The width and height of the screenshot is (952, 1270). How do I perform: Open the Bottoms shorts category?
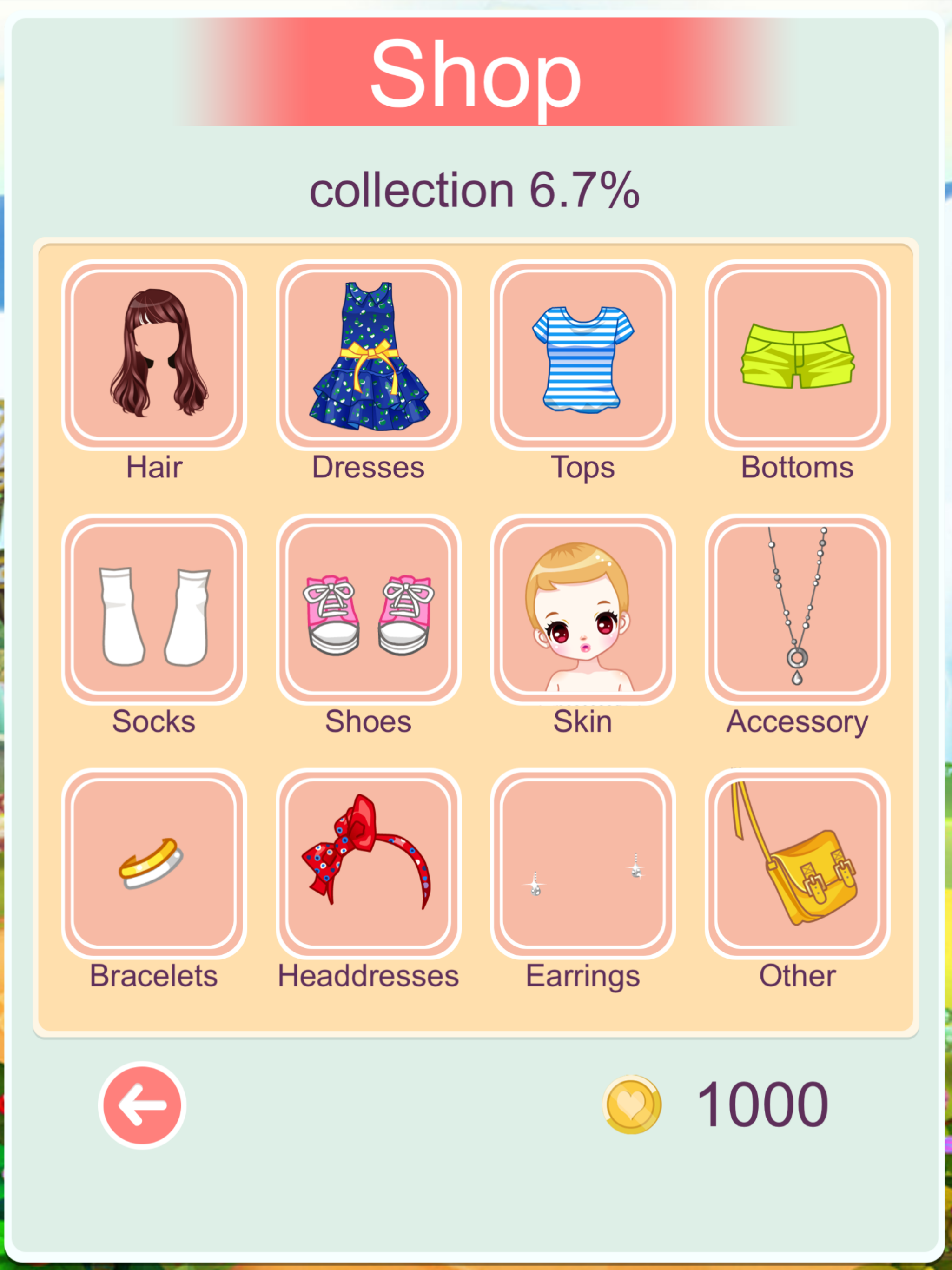798,356
